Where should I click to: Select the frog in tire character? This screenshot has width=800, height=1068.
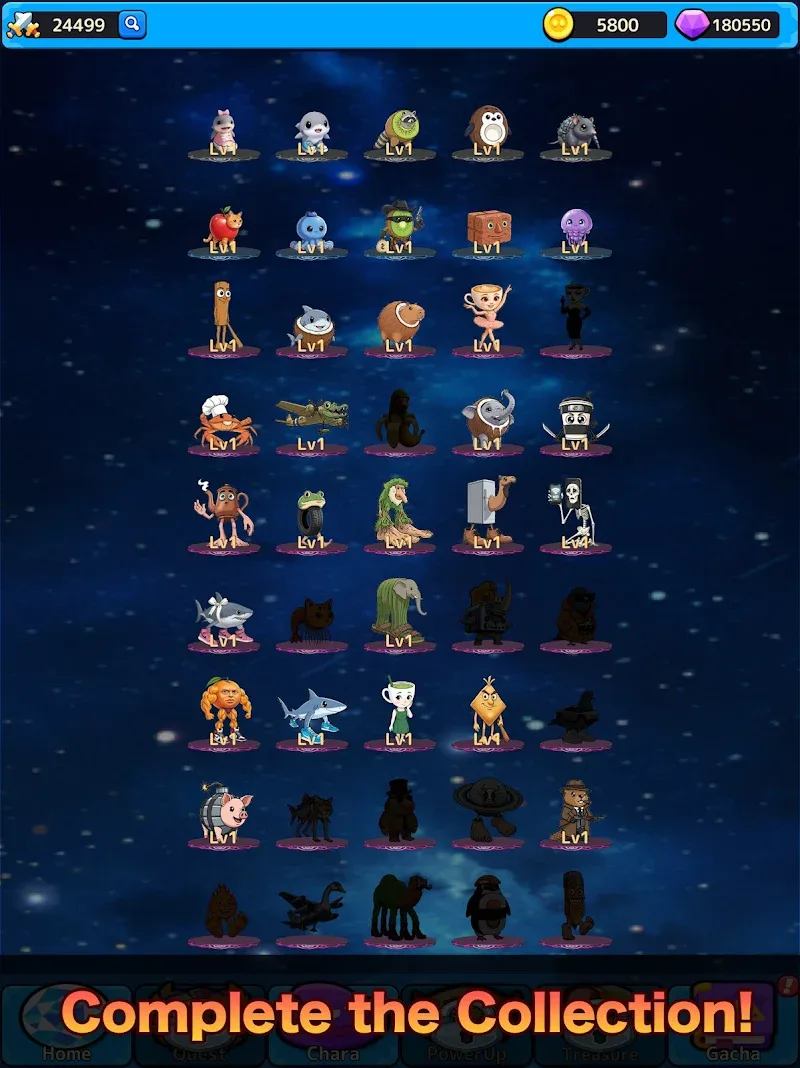312,518
